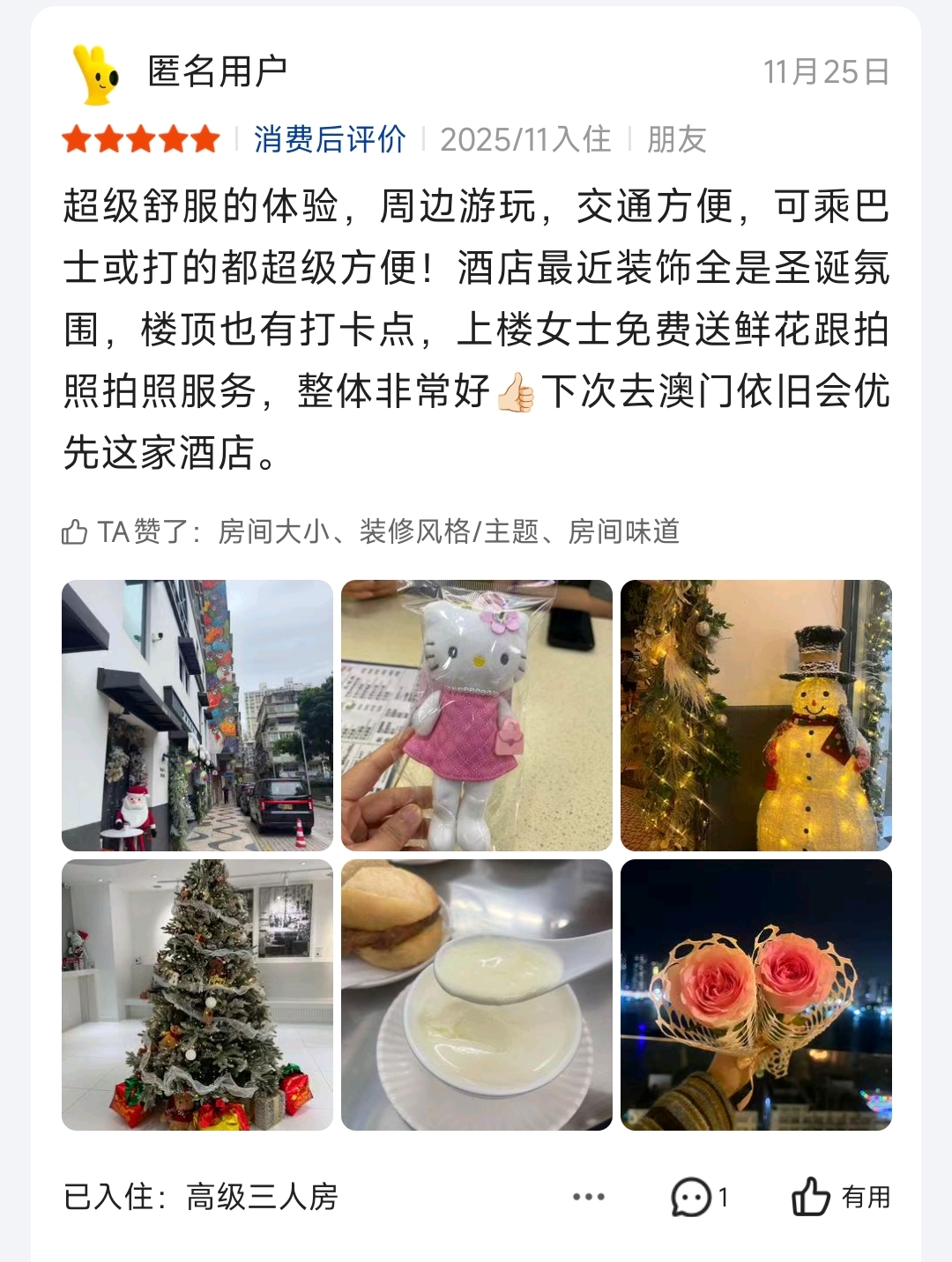Open the comments on this review
Screen dimensions: 952x1262
point(698,1197)
